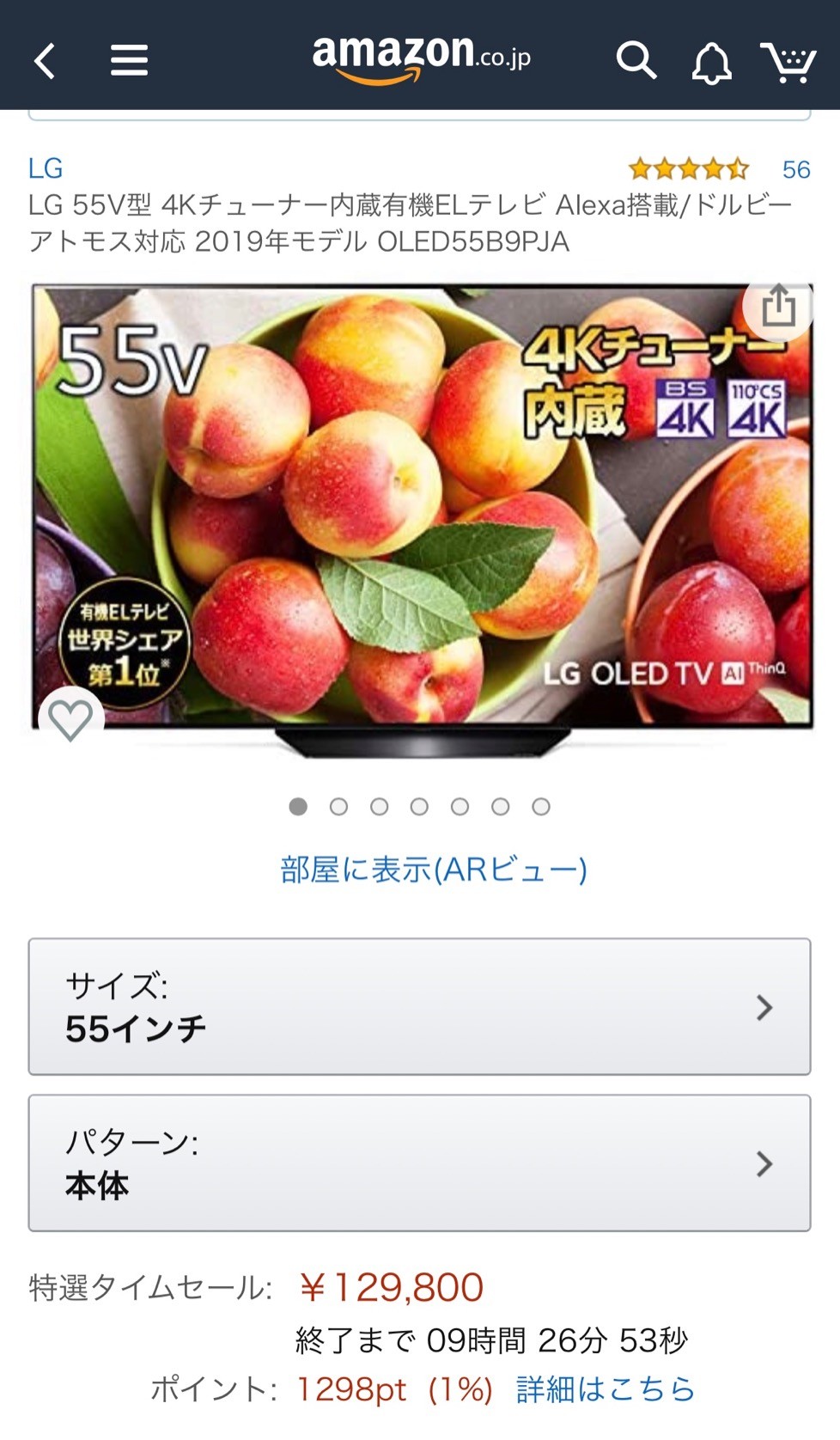Open the search icon
Screen dimensions: 840x1440
(x=636, y=61)
